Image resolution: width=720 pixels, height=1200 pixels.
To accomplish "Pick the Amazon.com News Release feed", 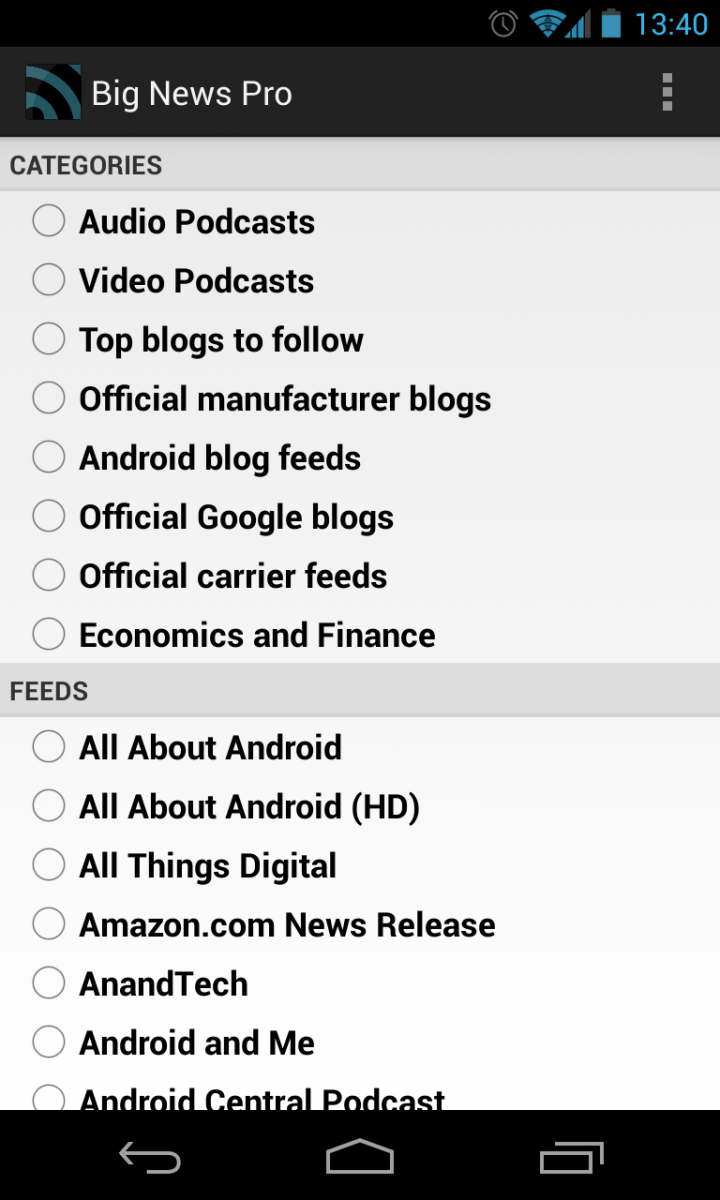I will click(49, 924).
